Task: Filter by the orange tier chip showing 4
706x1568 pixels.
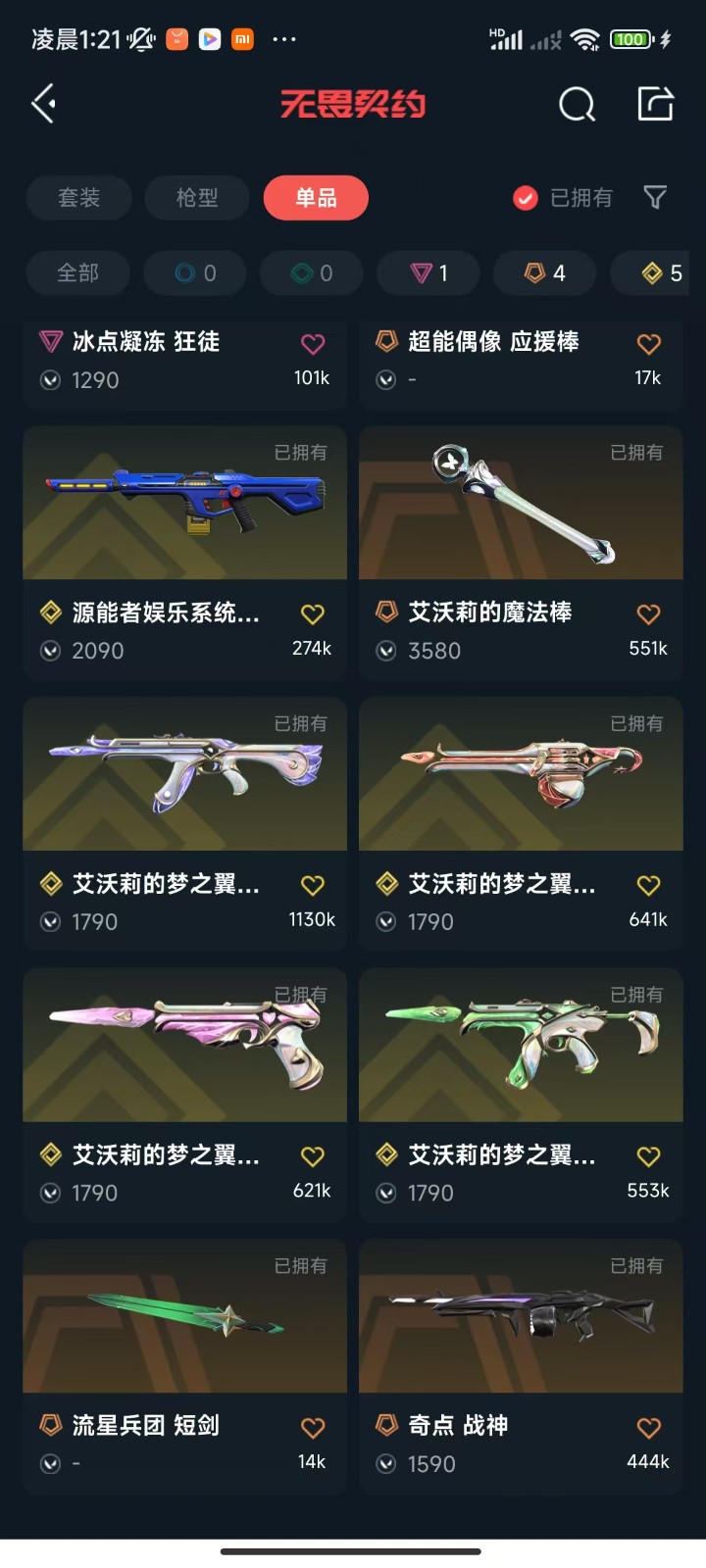Action: click(545, 273)
